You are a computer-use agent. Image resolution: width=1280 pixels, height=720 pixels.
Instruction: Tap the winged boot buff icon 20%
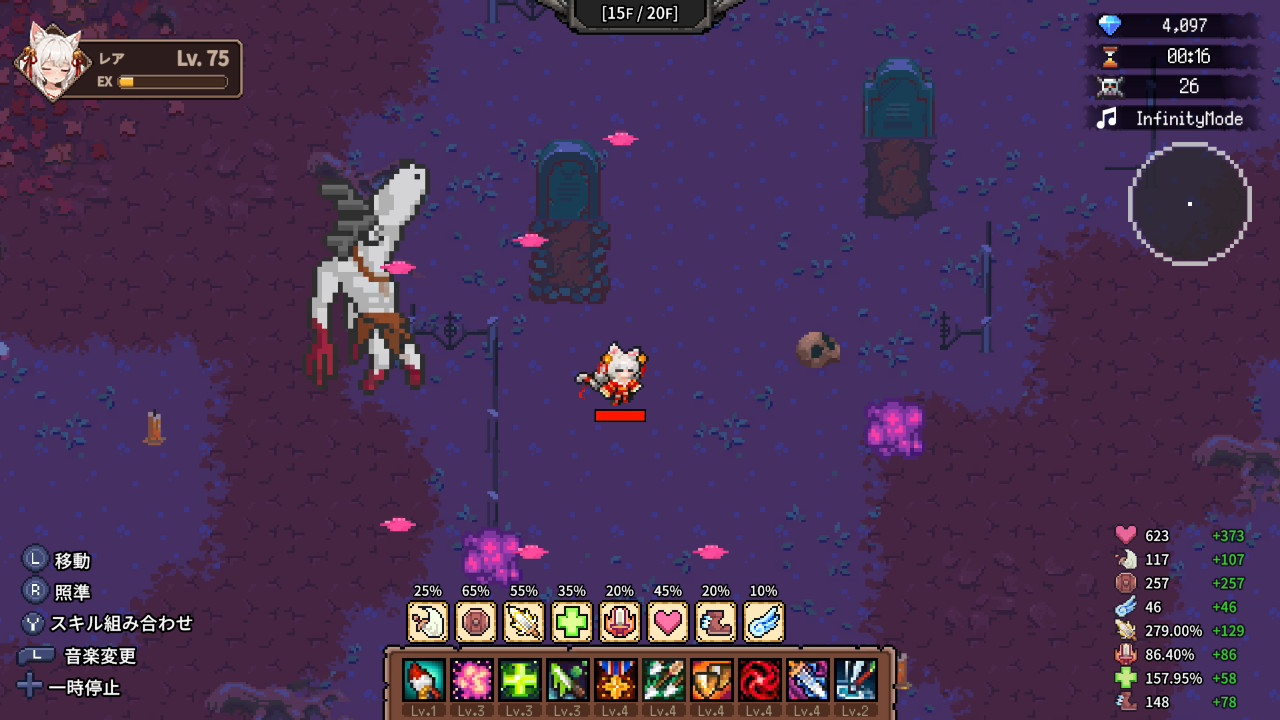[x=716, y=622]
